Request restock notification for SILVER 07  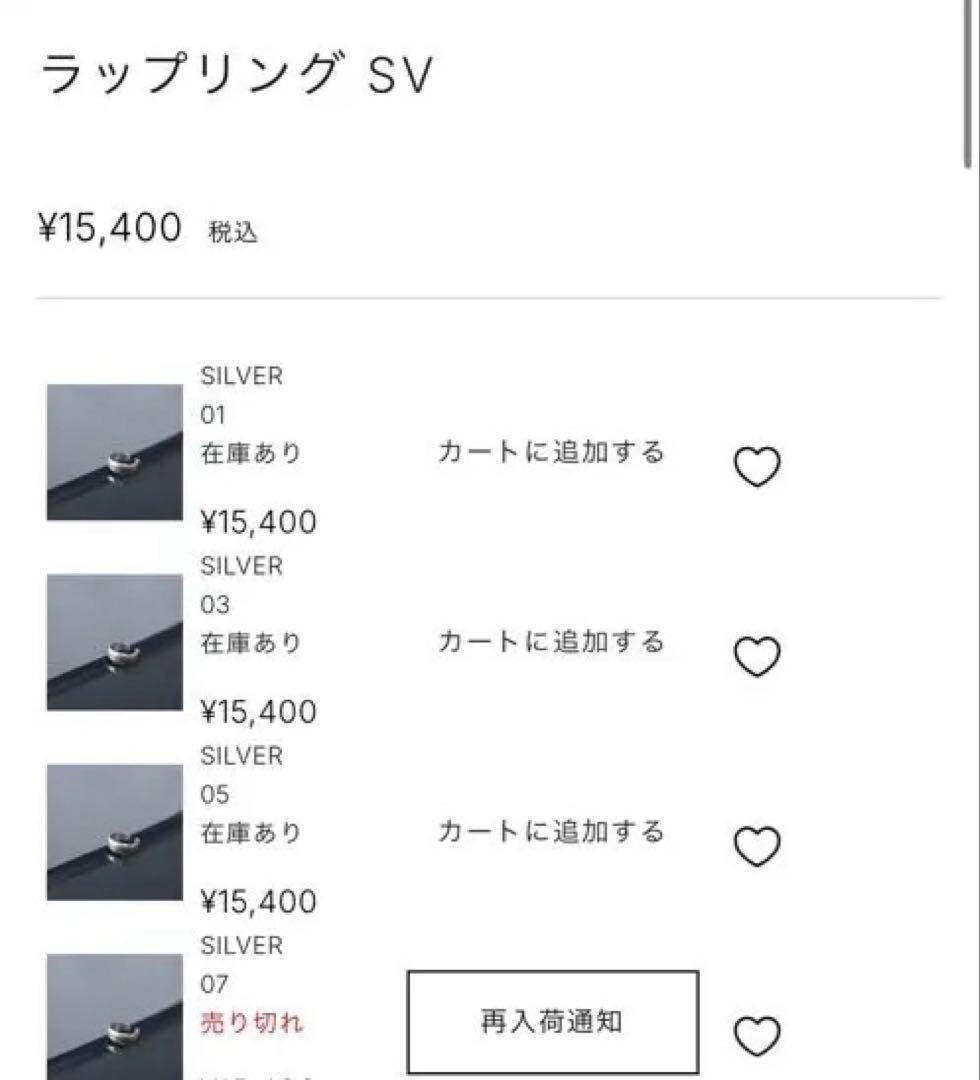coord(551,1020)
